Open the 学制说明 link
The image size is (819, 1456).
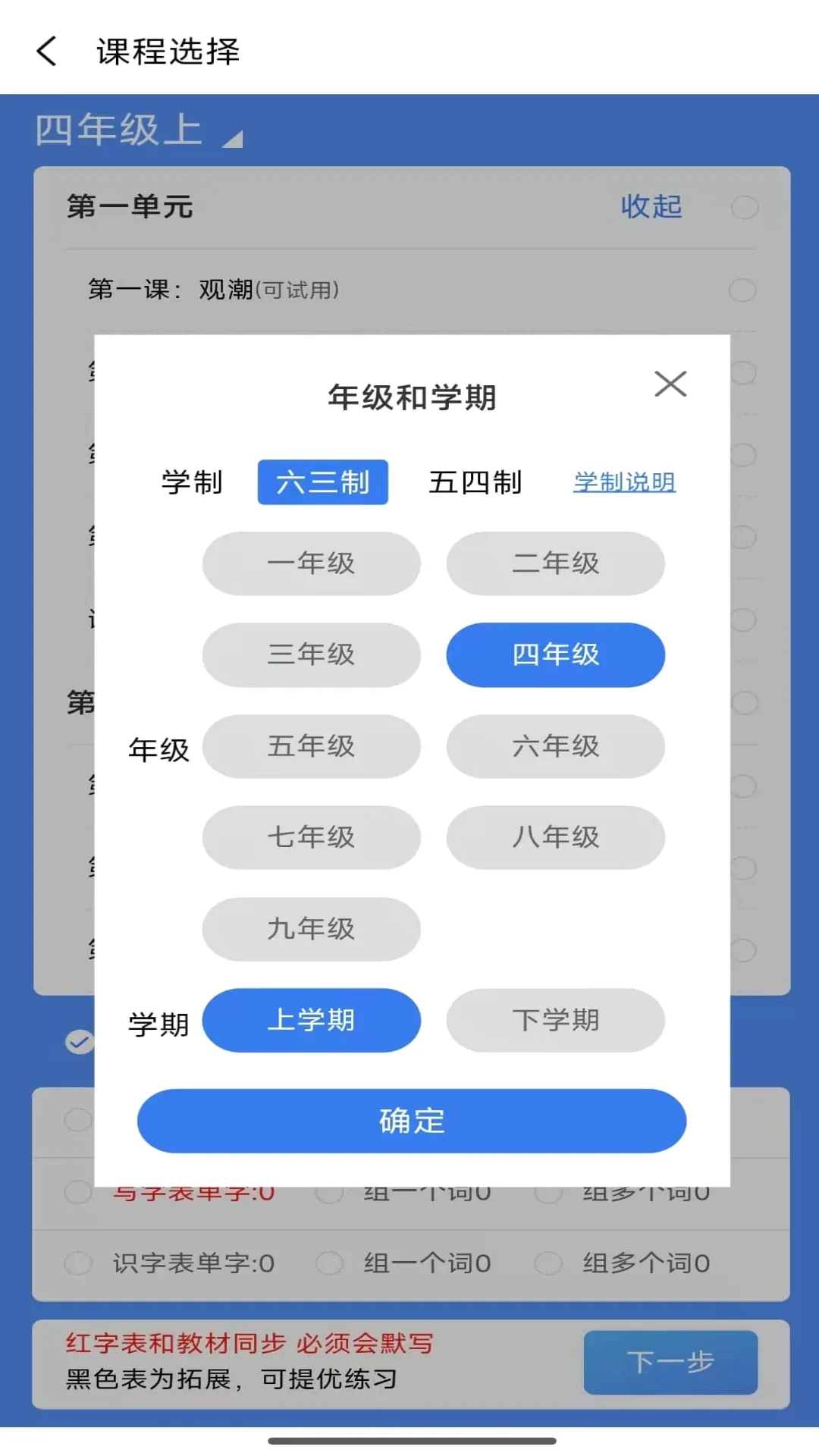tap(624, 482)
